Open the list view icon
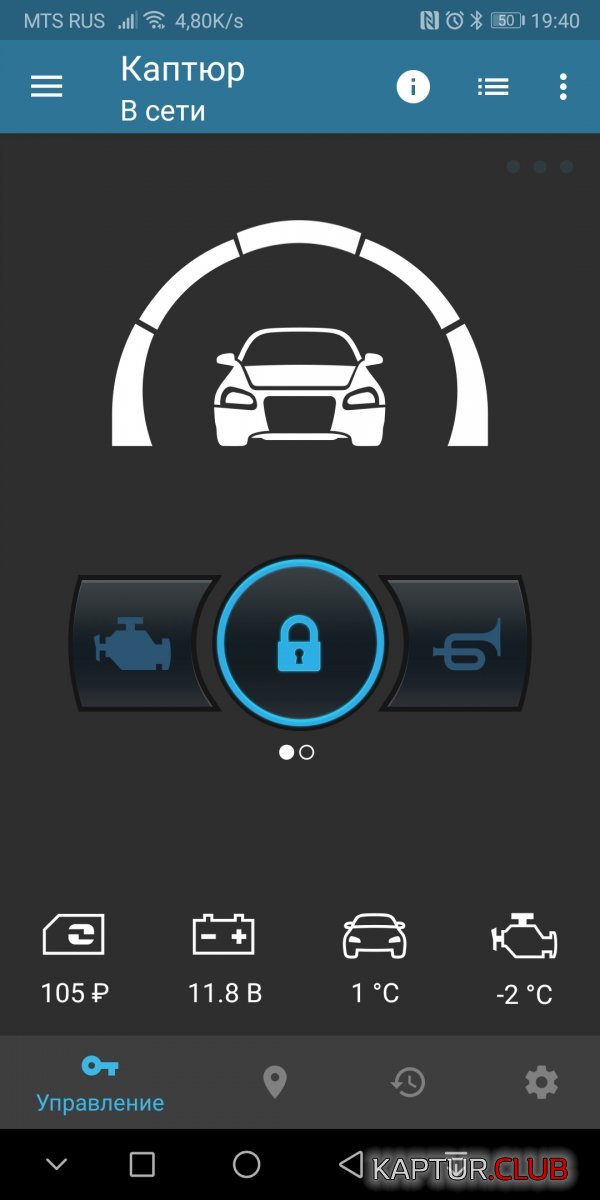This screenshot has height=1200, width=600. [x=492, y=87]
